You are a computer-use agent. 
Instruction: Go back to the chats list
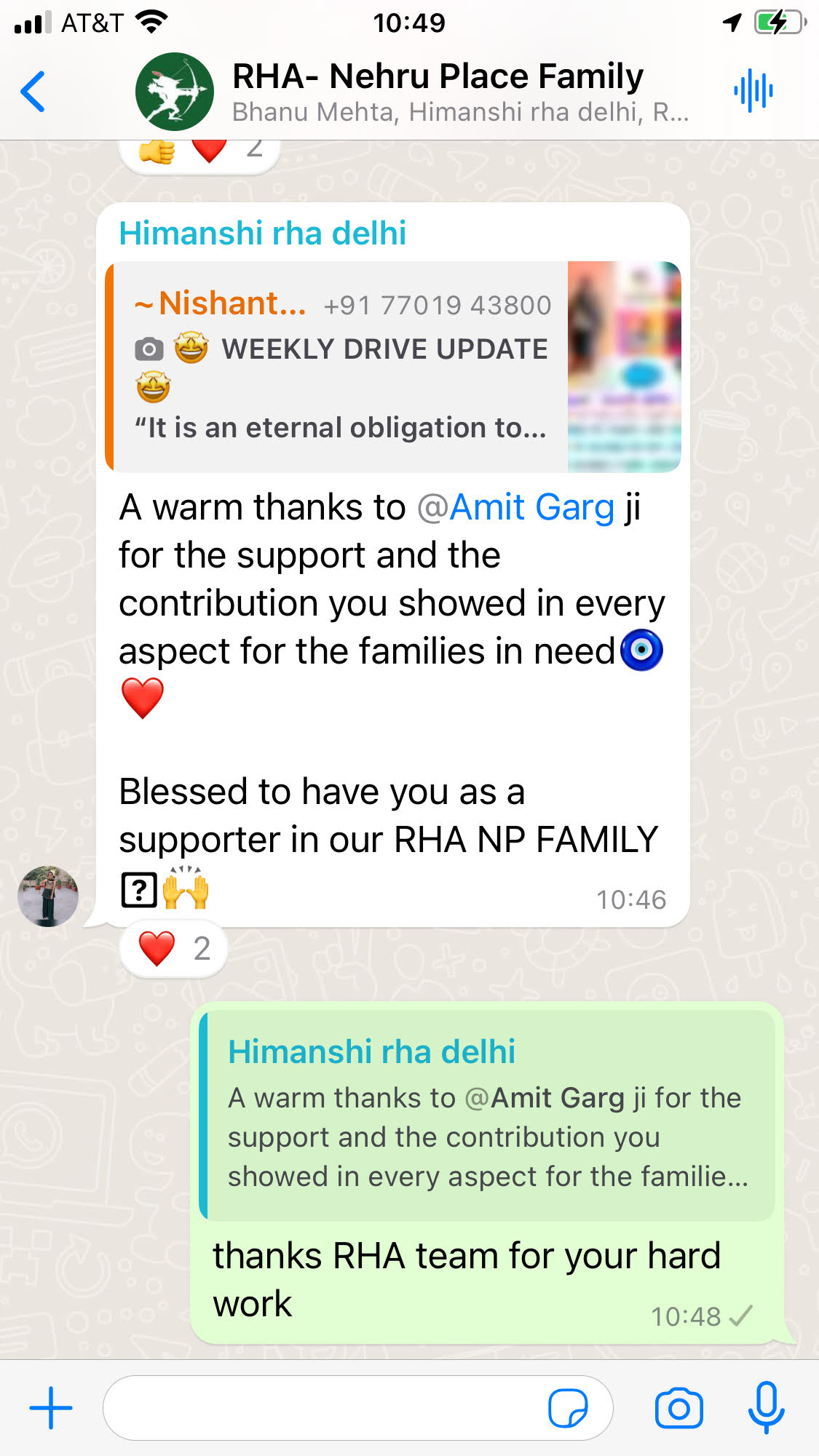pos(33,92)
